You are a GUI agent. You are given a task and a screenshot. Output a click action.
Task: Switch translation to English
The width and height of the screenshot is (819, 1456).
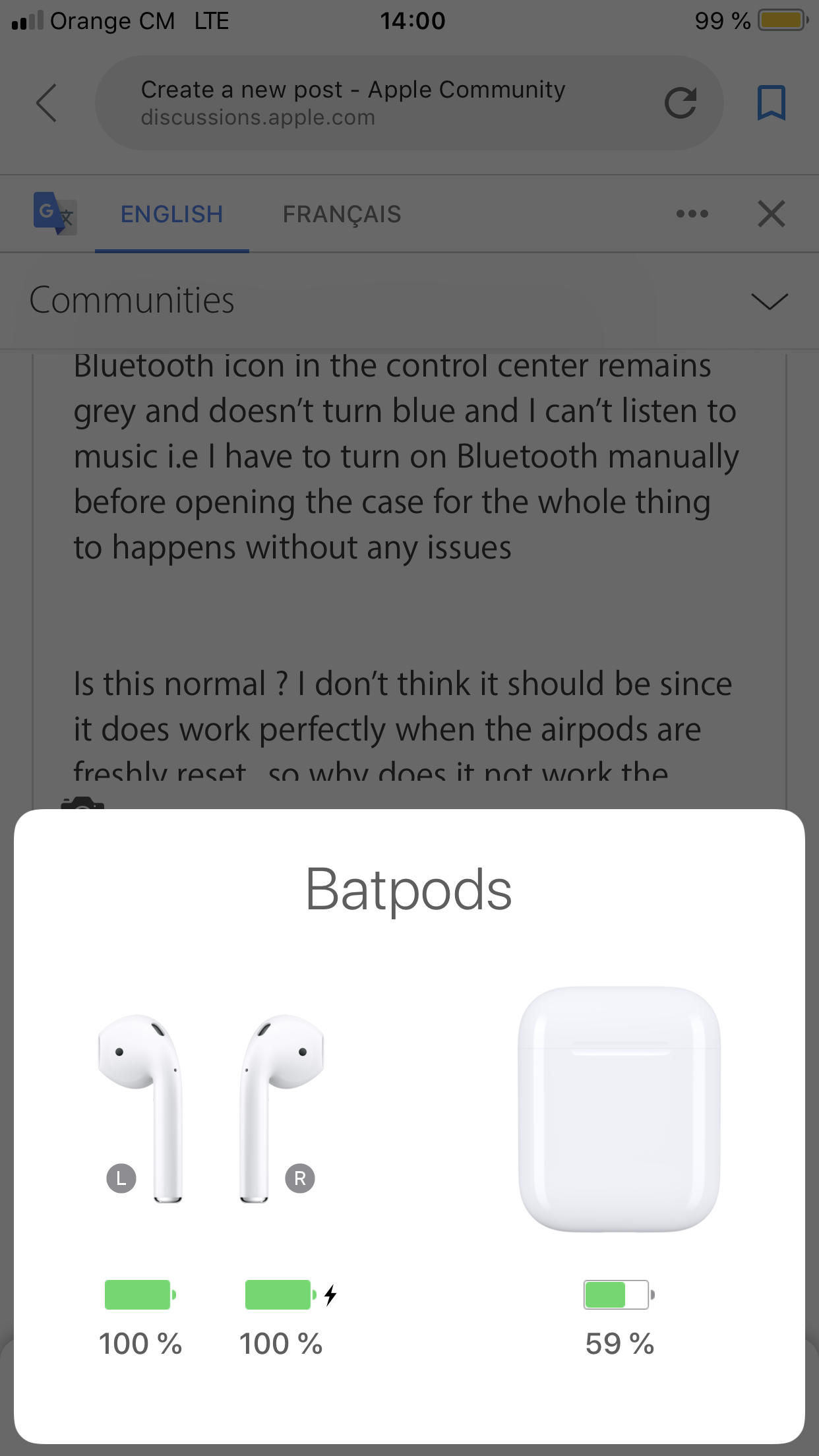(171, 214)
